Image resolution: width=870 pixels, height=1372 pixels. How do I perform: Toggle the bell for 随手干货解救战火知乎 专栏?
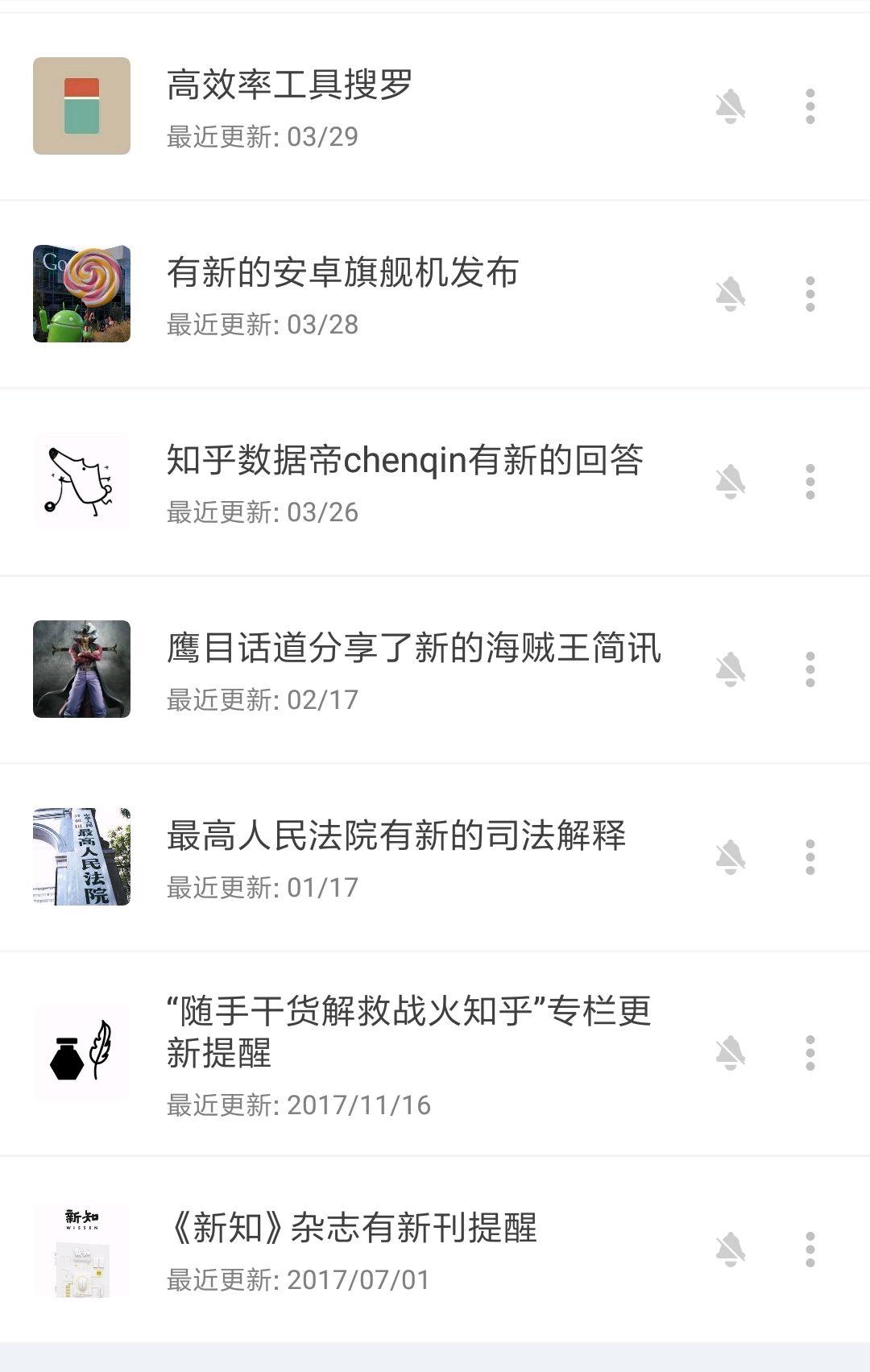tap(731, 1053)
